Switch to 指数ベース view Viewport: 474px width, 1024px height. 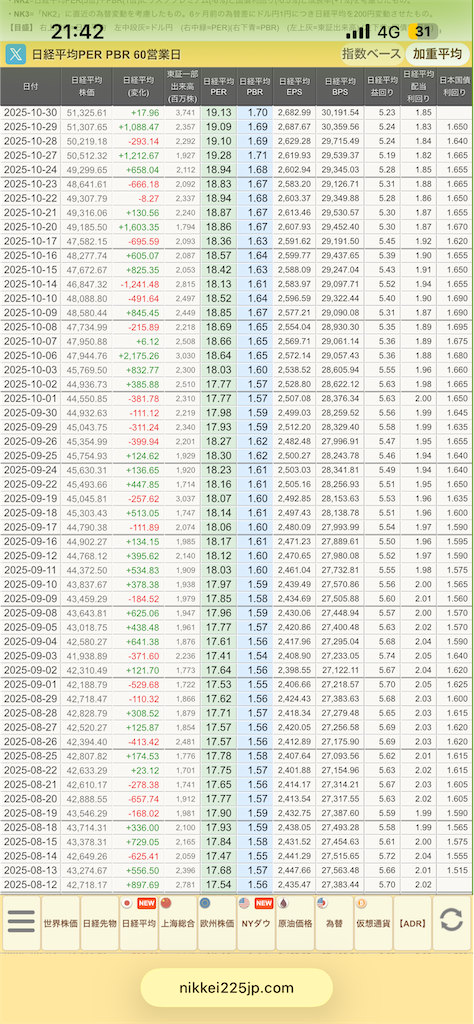point(371,54)
